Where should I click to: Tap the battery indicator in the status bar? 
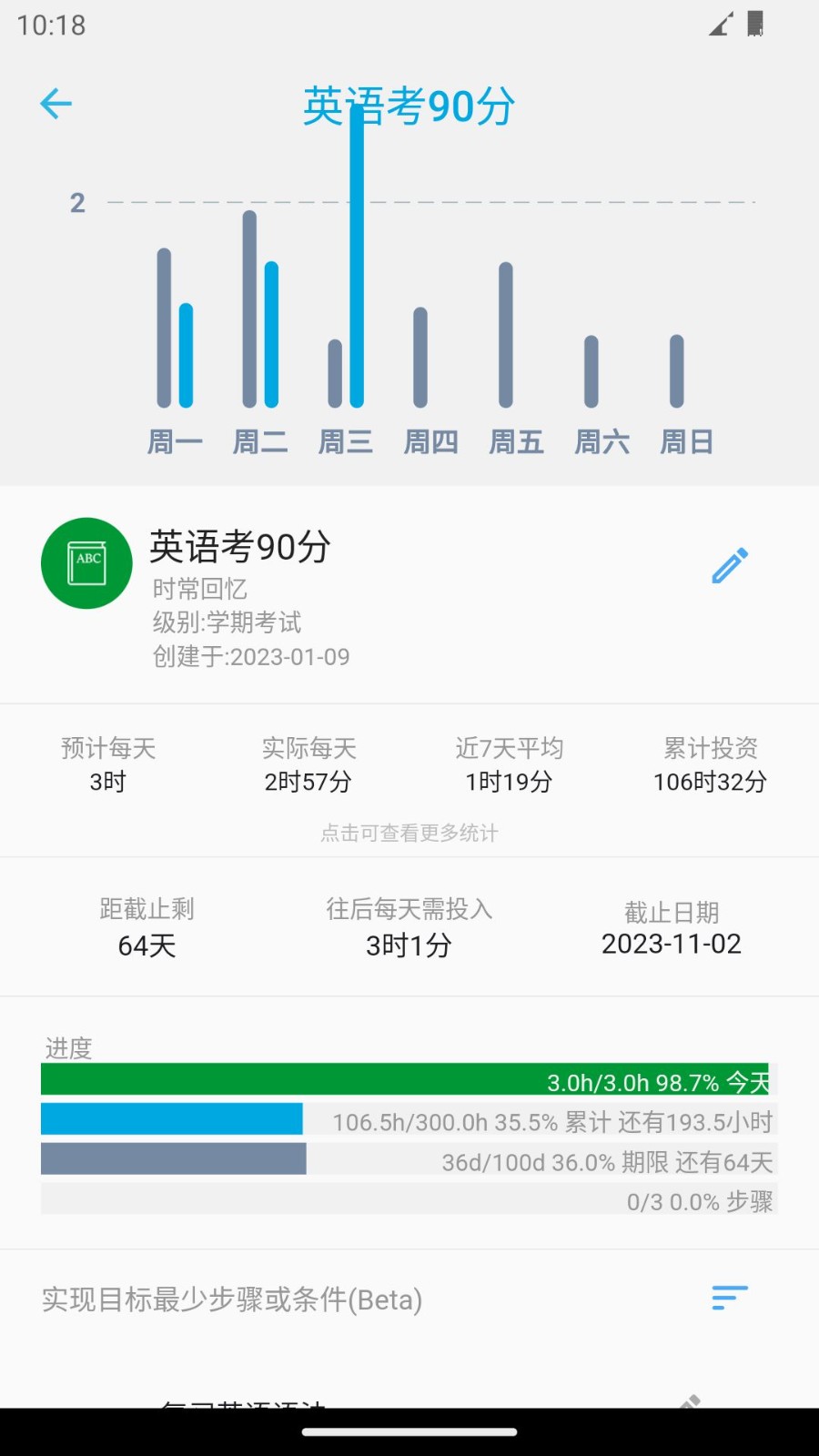[x=753, y=25]
